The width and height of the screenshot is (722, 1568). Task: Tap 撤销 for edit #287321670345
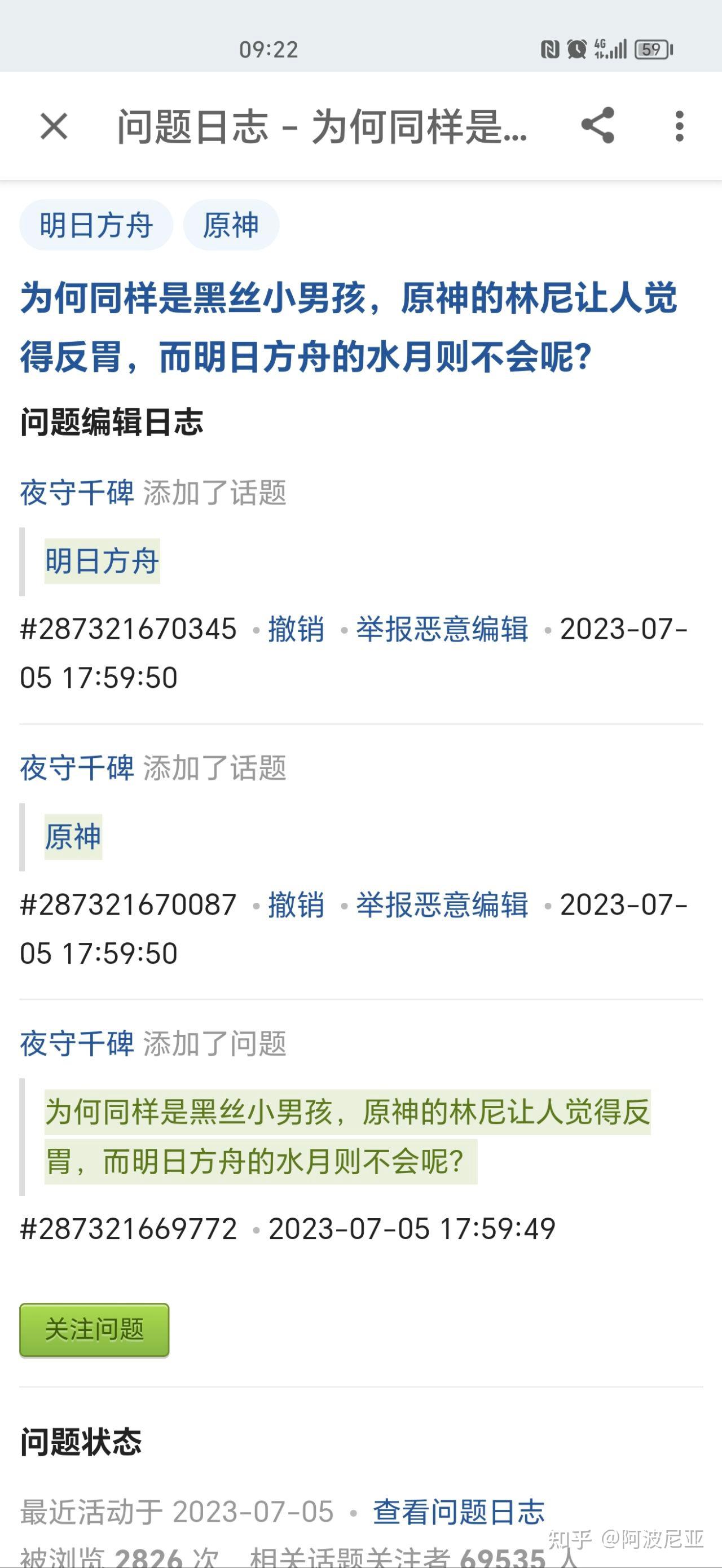point(296,629)
